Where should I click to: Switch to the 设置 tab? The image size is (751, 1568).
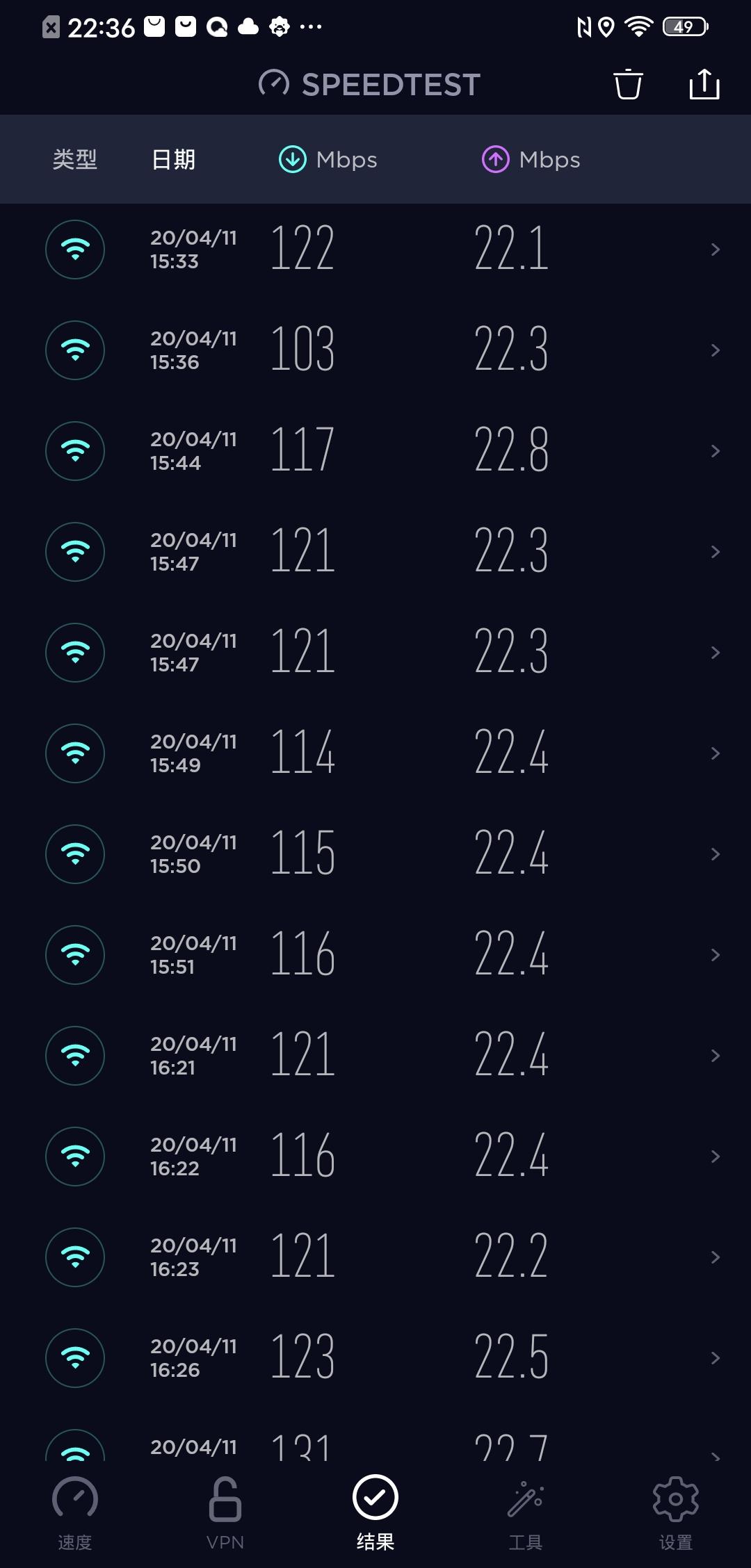pyautogui.click(x=676, y=1512)
